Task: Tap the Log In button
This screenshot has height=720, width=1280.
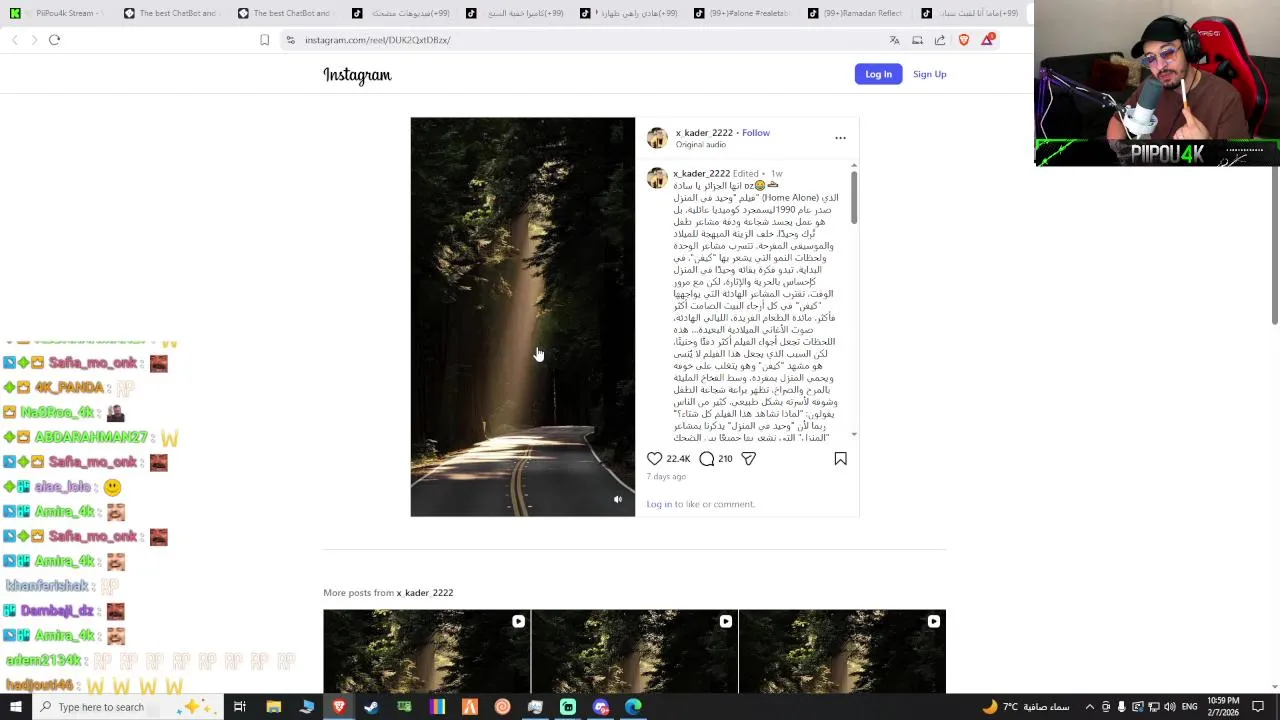Action: click(x=878, y=74)
